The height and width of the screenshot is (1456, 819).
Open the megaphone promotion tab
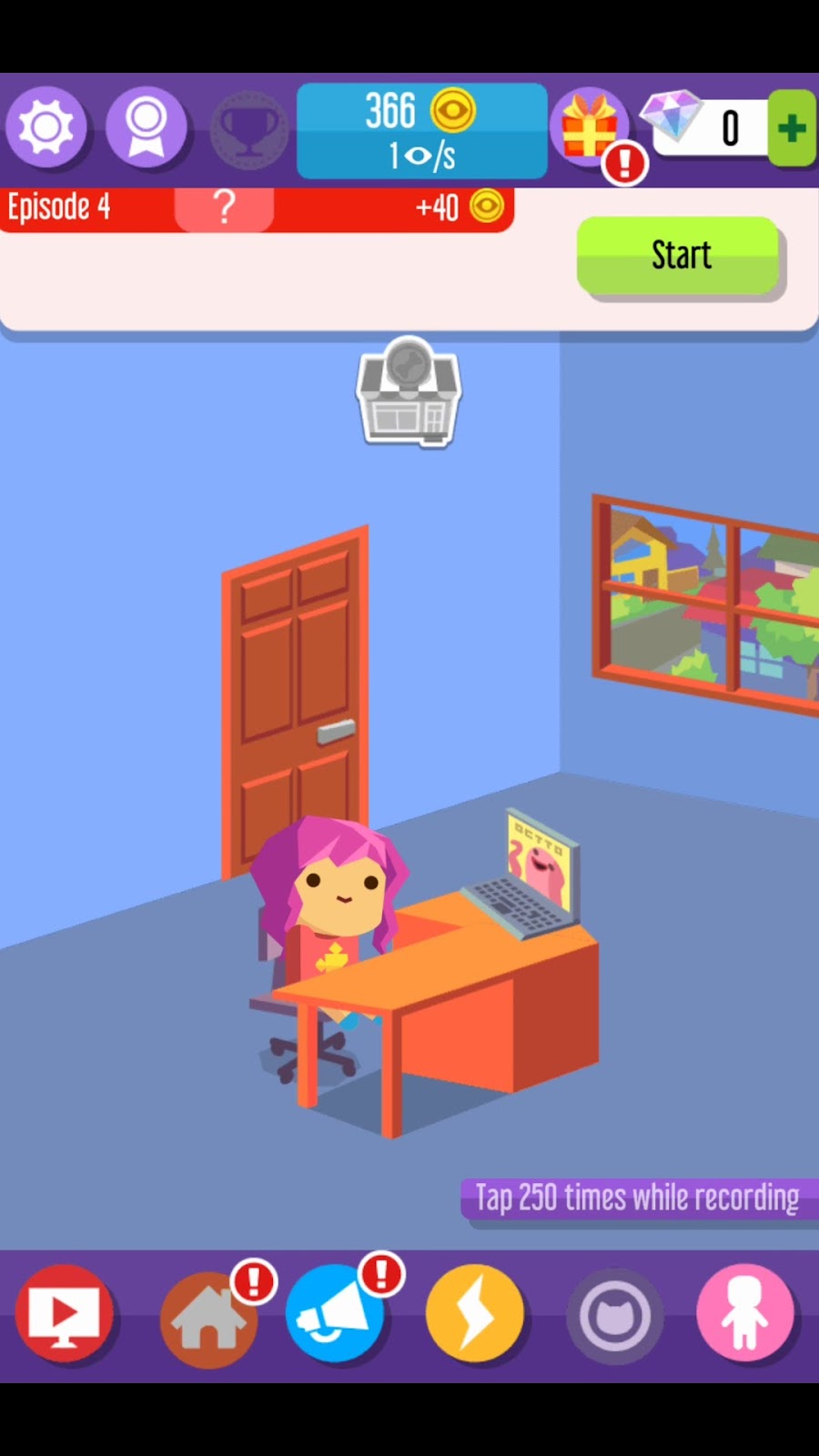click(x=335, y=1314)
